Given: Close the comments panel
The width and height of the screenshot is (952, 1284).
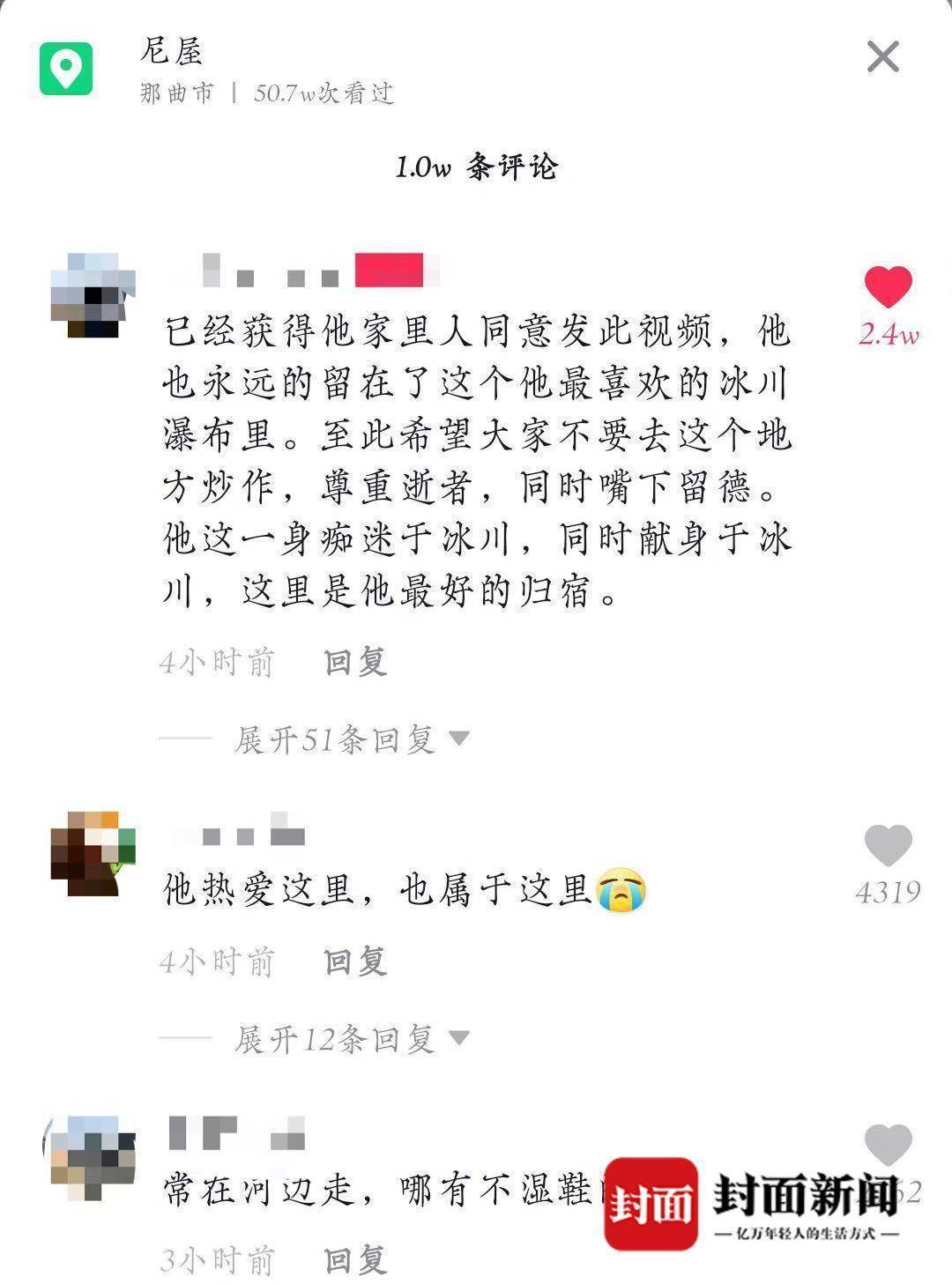Looking at the screenshot, I should [x=882, y=57].
